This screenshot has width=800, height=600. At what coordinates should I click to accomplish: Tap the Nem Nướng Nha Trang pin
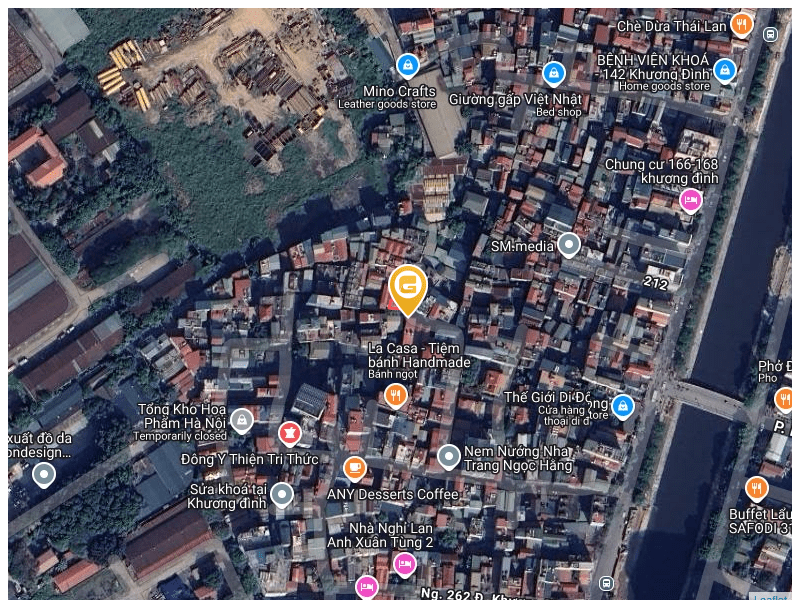pyautogui.click(x=449, y=457)
